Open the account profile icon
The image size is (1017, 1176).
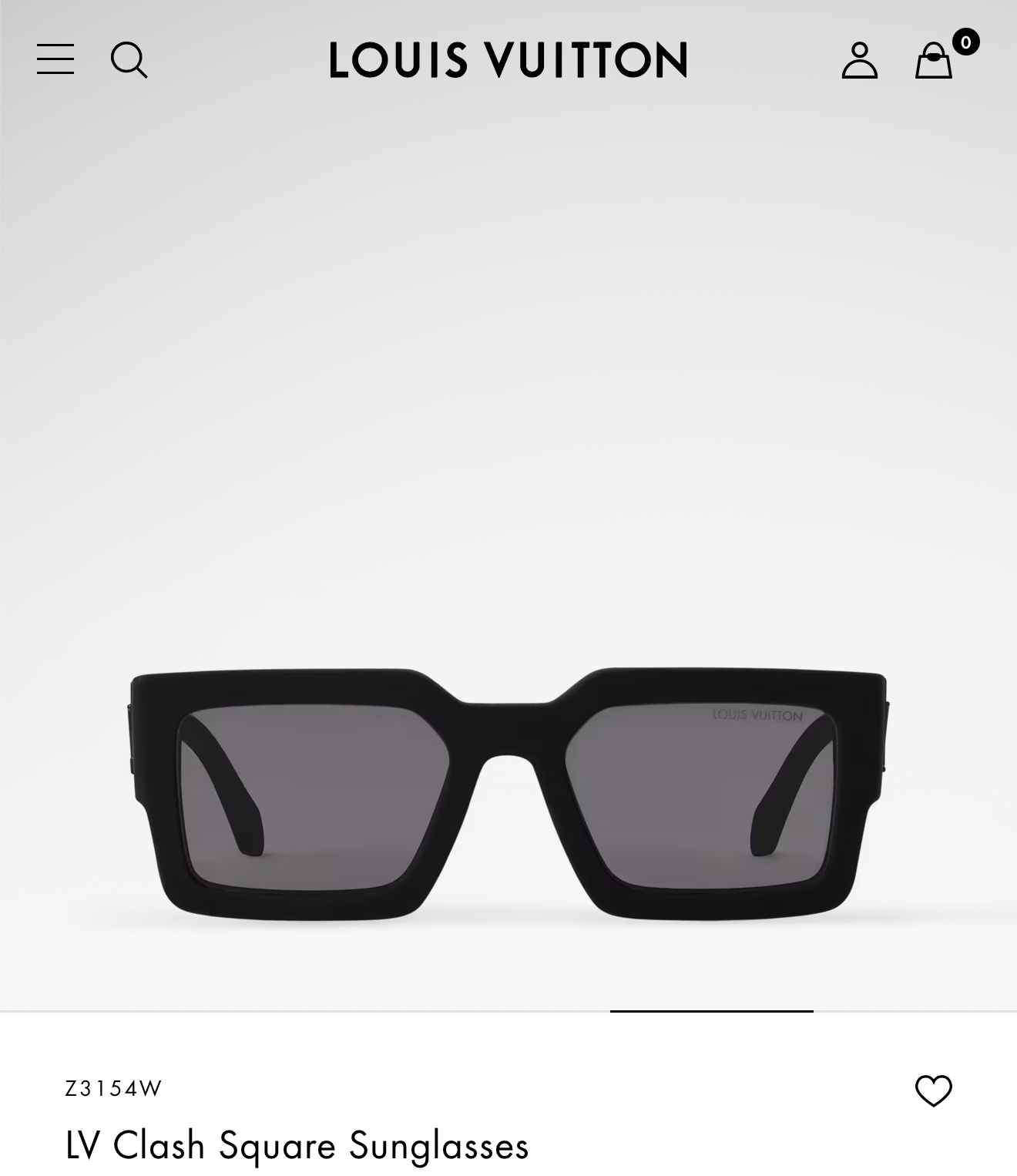(x=859, y=60)
